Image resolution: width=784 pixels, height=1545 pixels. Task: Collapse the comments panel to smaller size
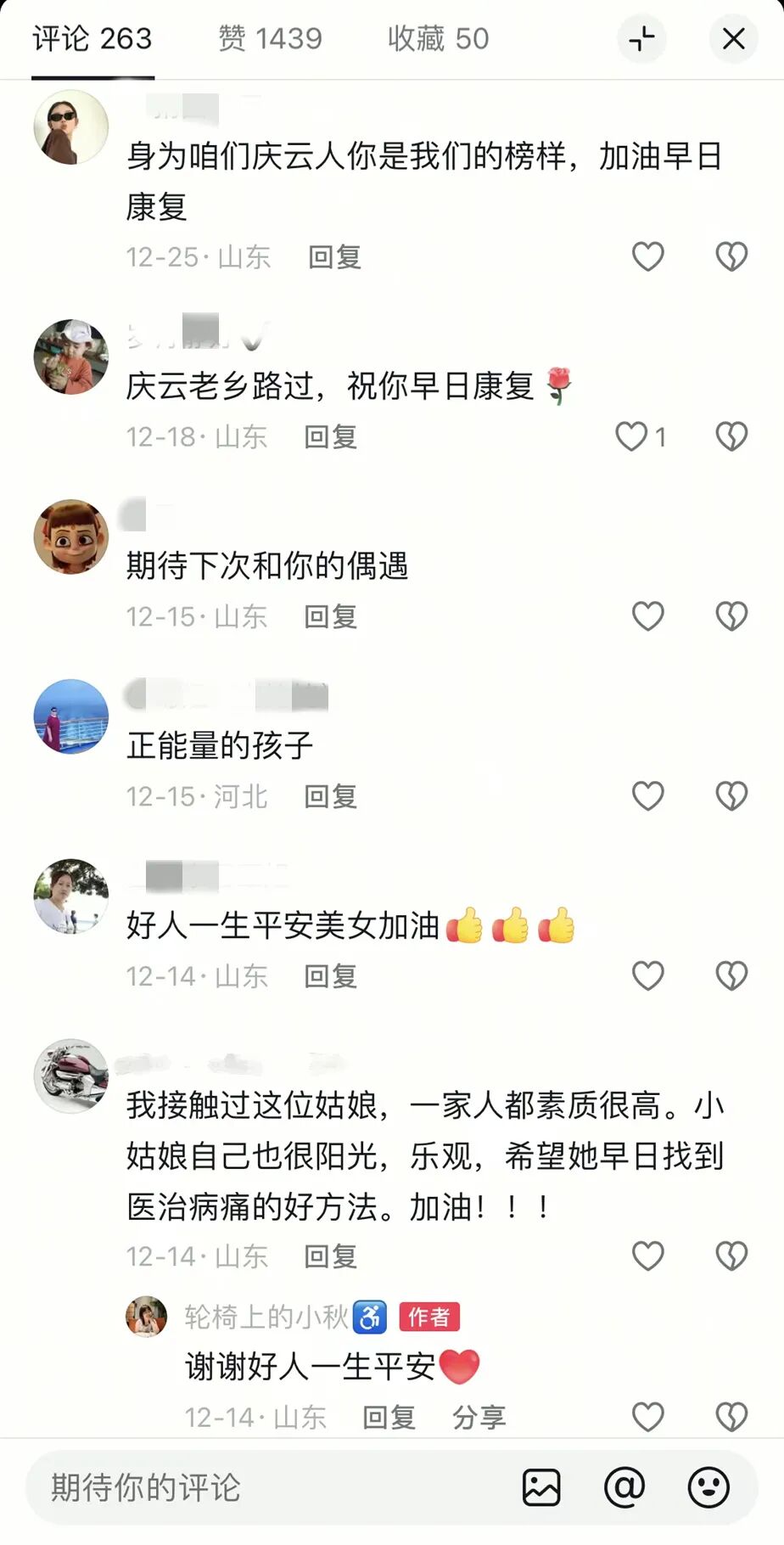point(641,39)
